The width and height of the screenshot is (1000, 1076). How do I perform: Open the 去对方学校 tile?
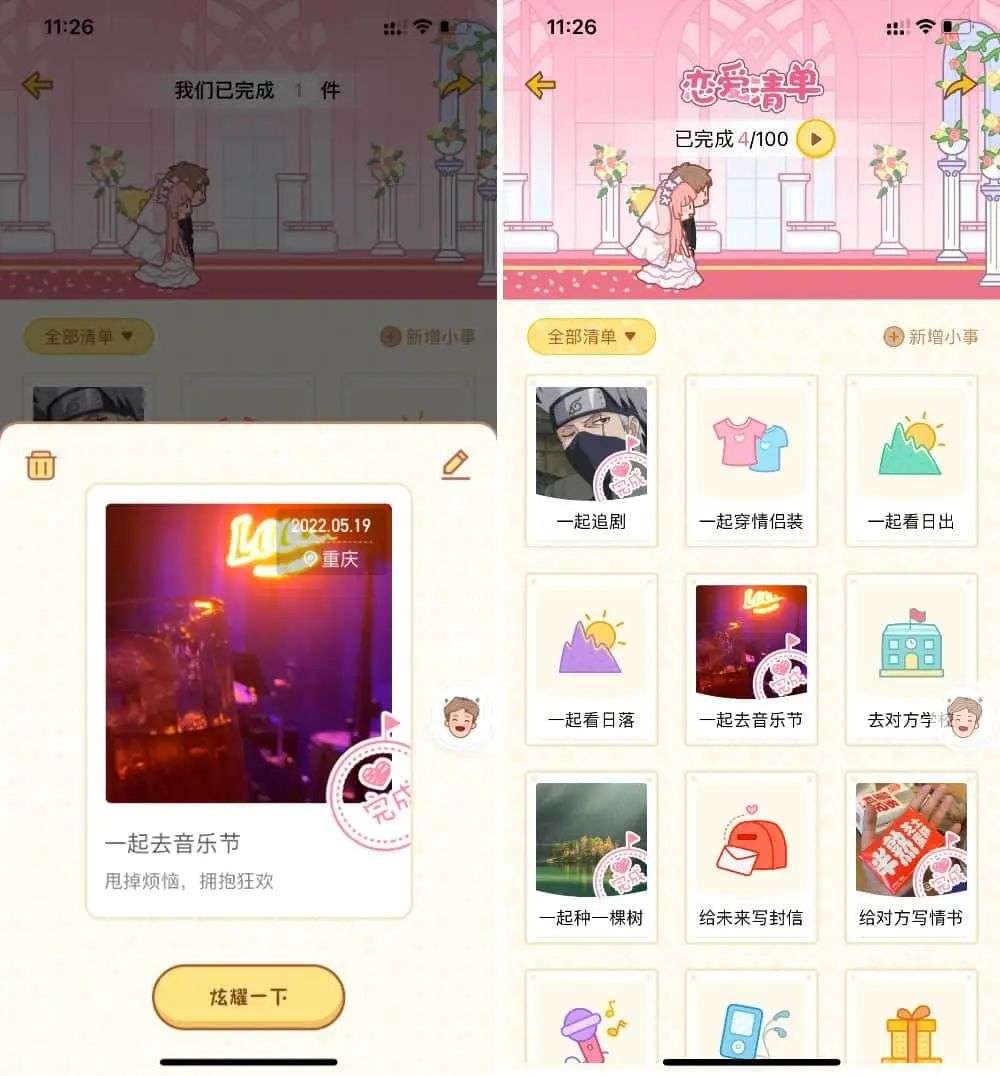[x=900, y=658]
